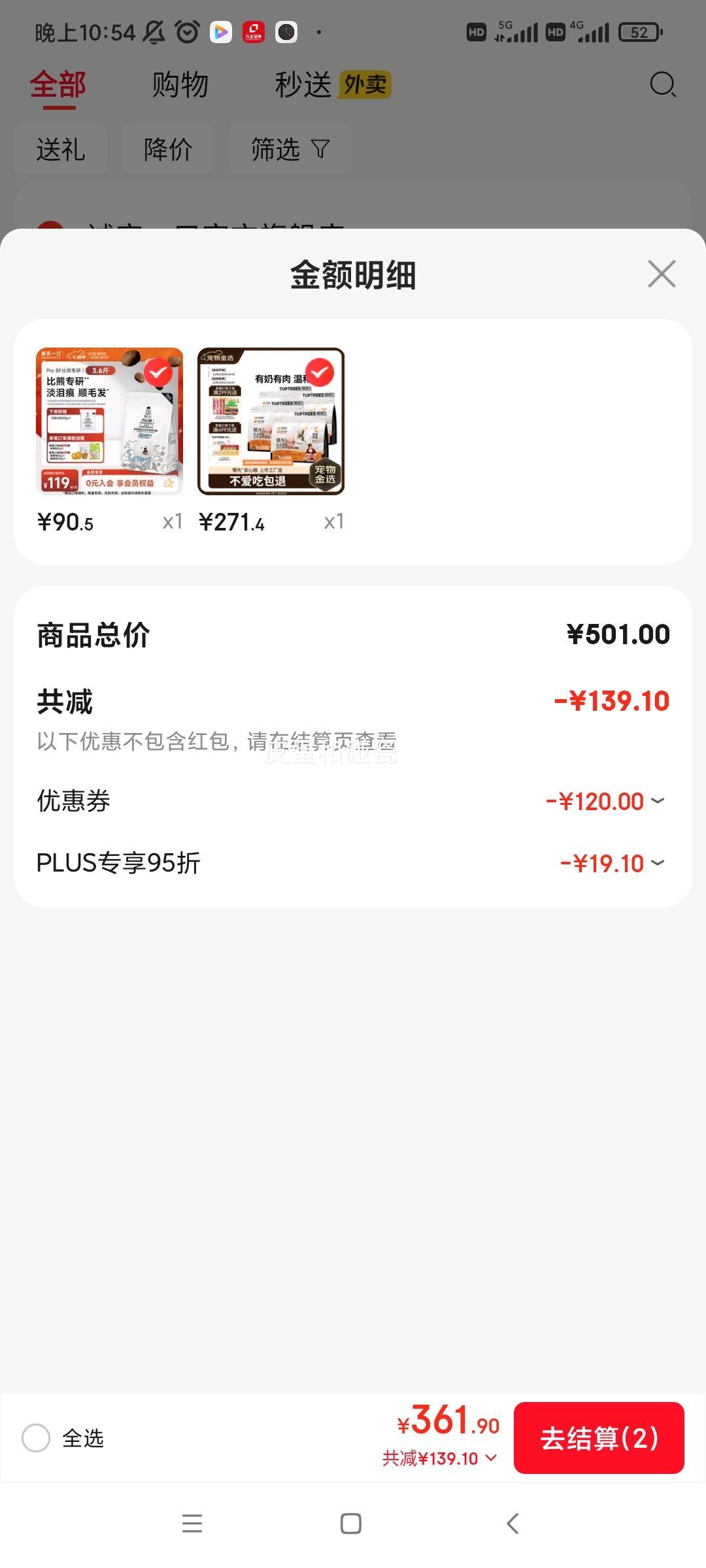Image resolution: width=706 pixels, height=1568 pixels.
Task: Tap the square home navigation button
Action: (351, 1524)
